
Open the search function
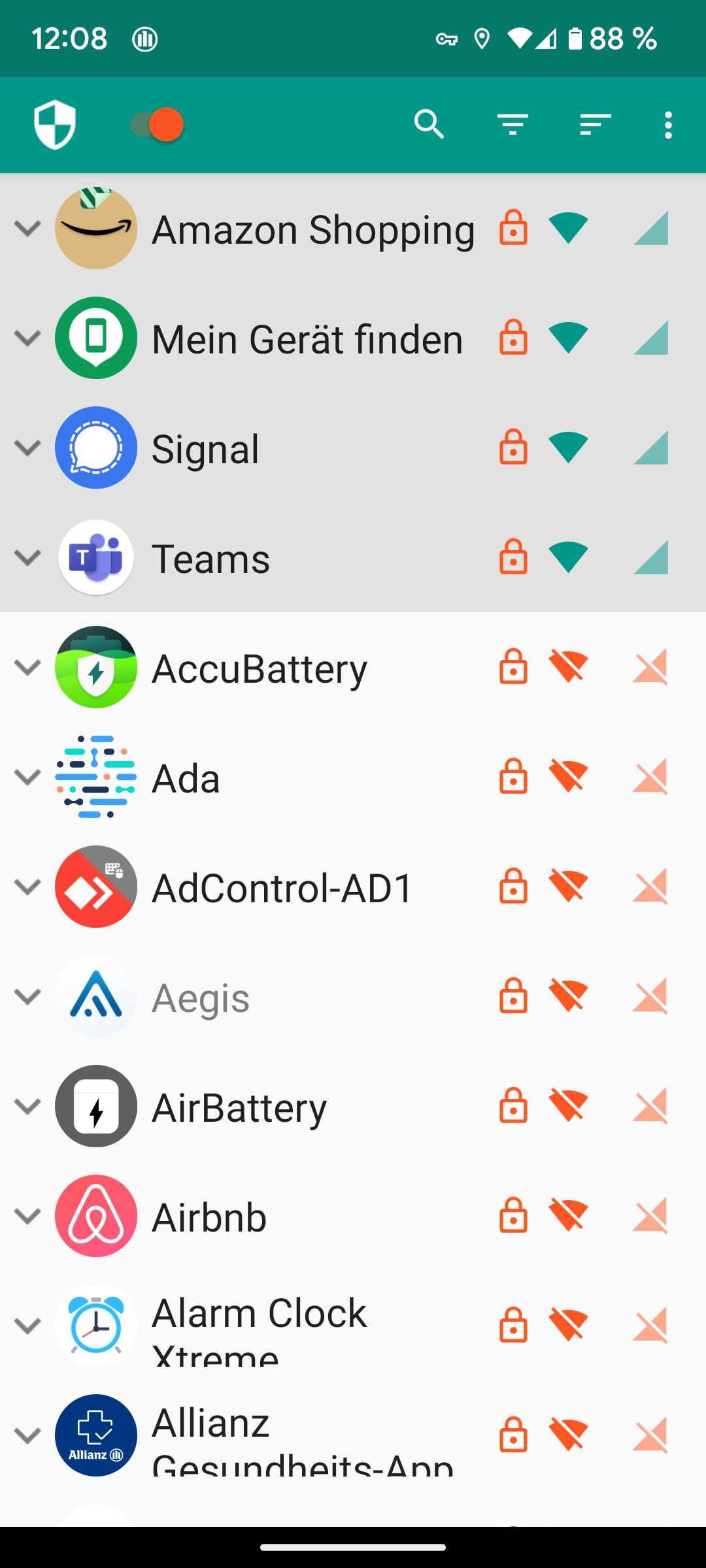[x=429, y=124]
